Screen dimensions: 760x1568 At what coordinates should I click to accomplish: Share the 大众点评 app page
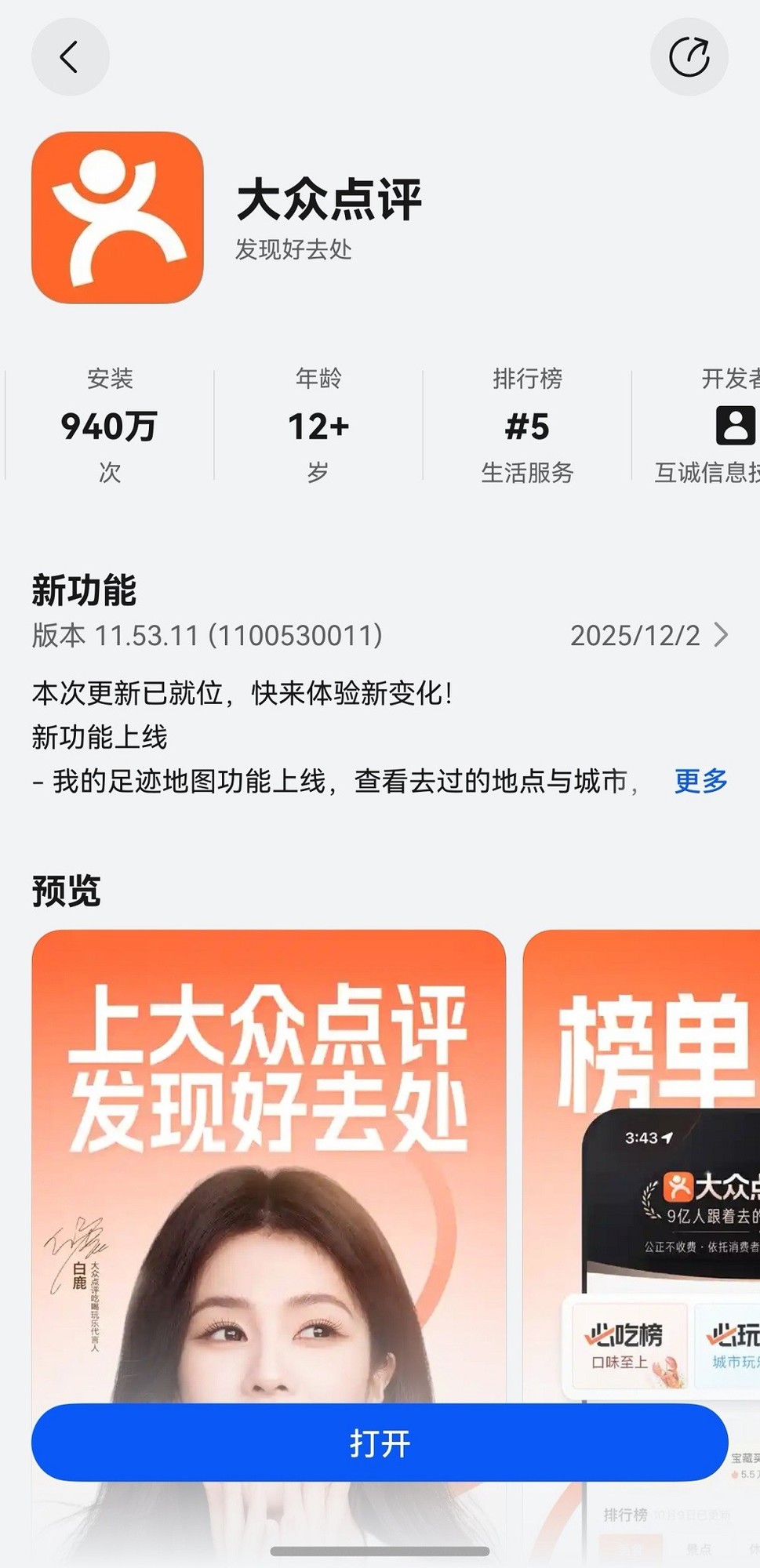click(x=689, y=57)
